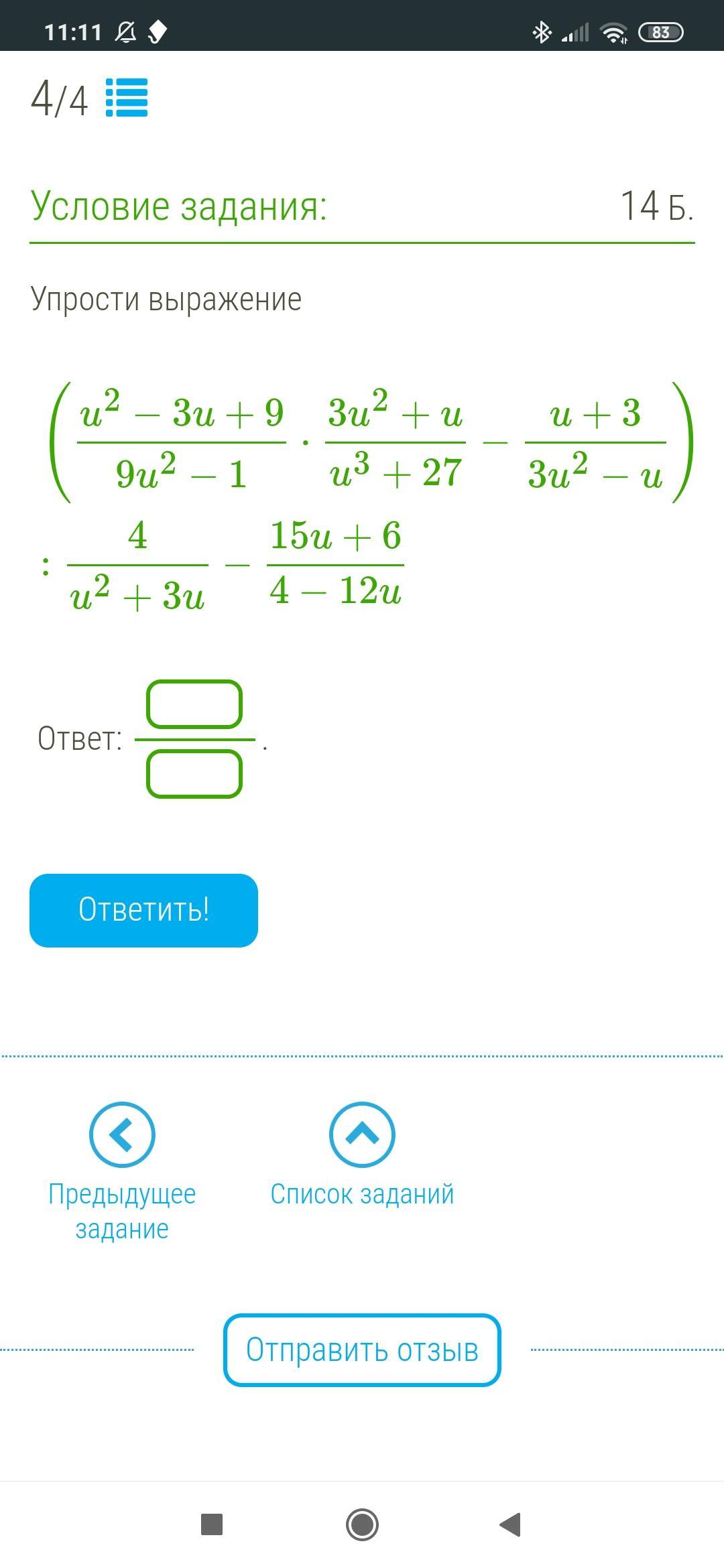The image size is (724, 1568).
Task: Go back with system back button
Action: point(511,1524)
